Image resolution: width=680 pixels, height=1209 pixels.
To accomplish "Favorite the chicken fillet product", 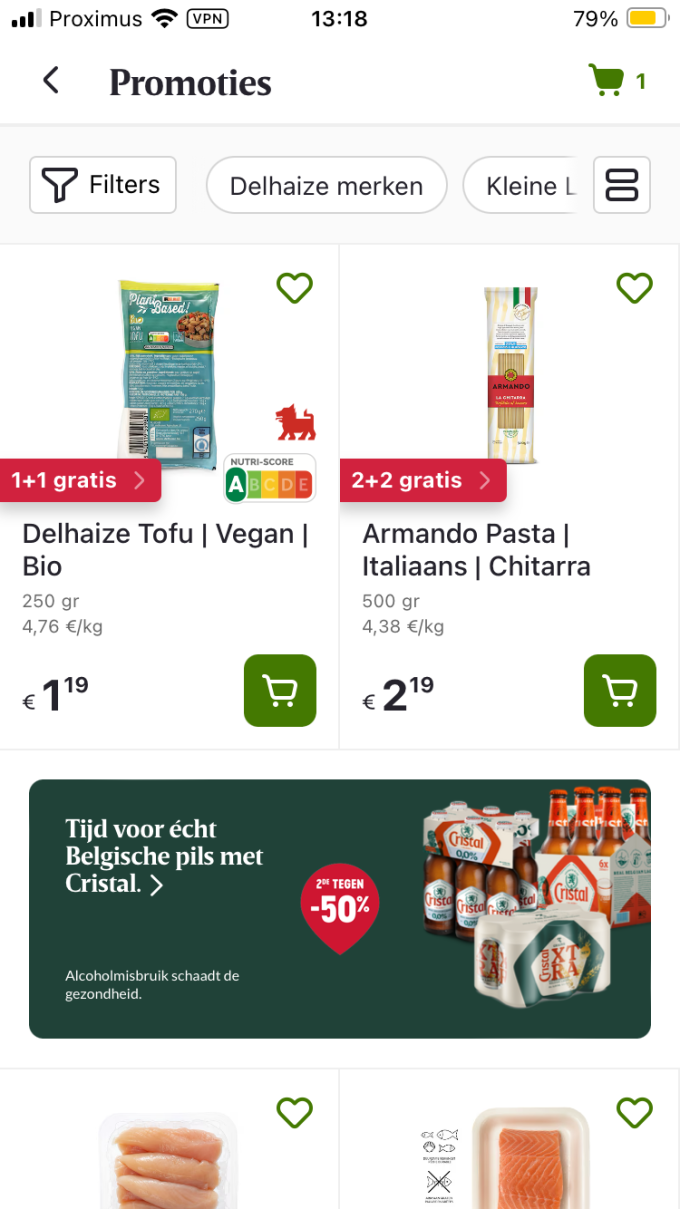I will pos(295,1112).
